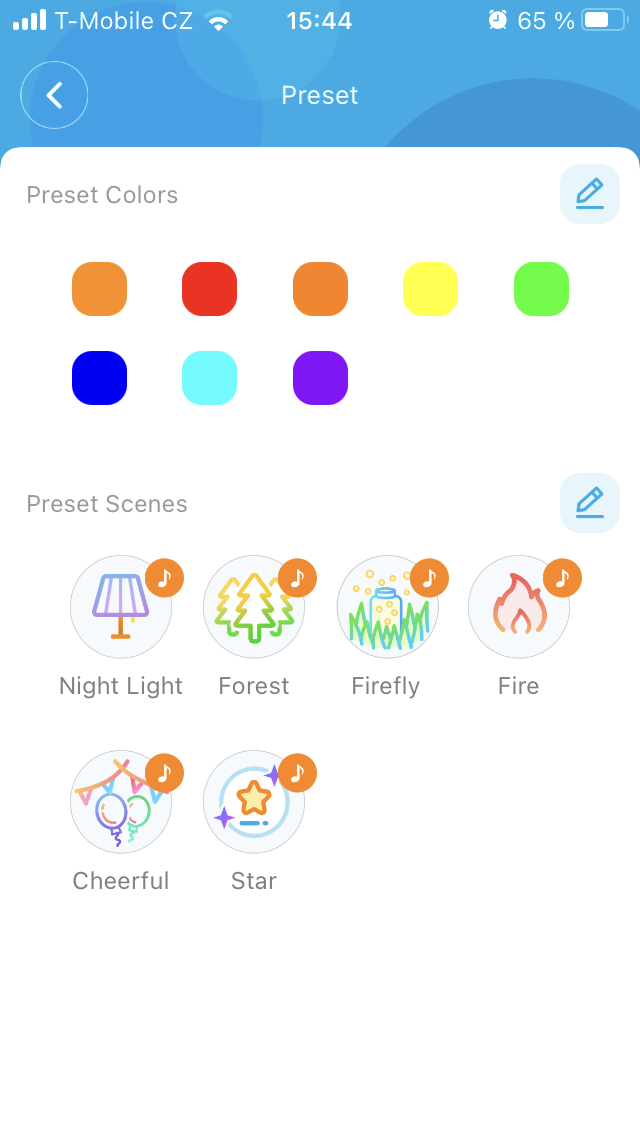Viewport: 640px width, 1136px height.
Task: Choose the Fire scene
Action: pos(518,607)
